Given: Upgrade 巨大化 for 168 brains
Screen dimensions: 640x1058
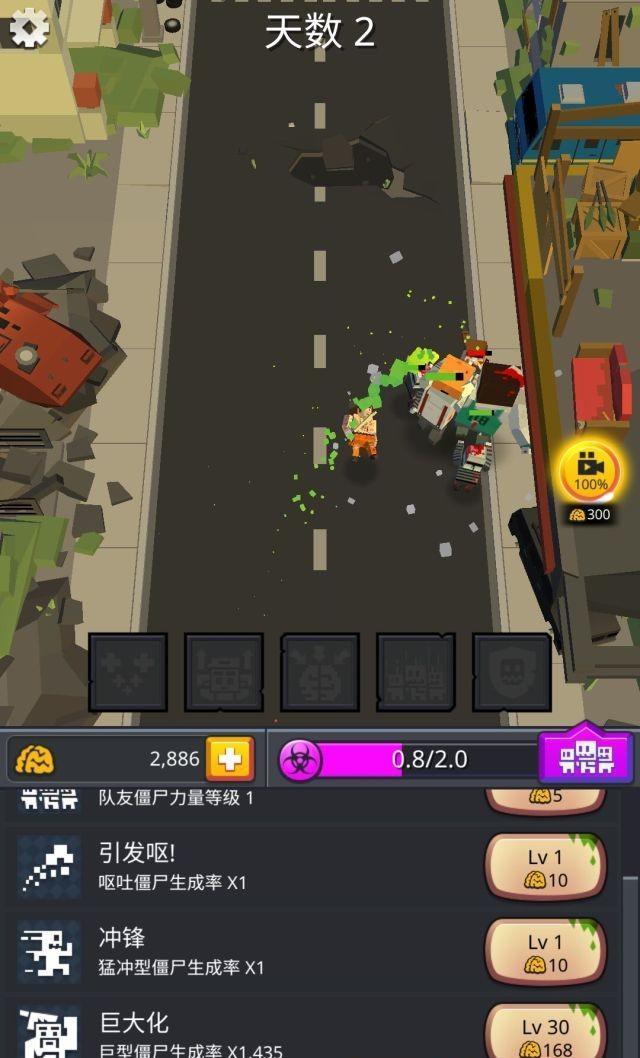Looking at the screenshot, I should 545,1035.
